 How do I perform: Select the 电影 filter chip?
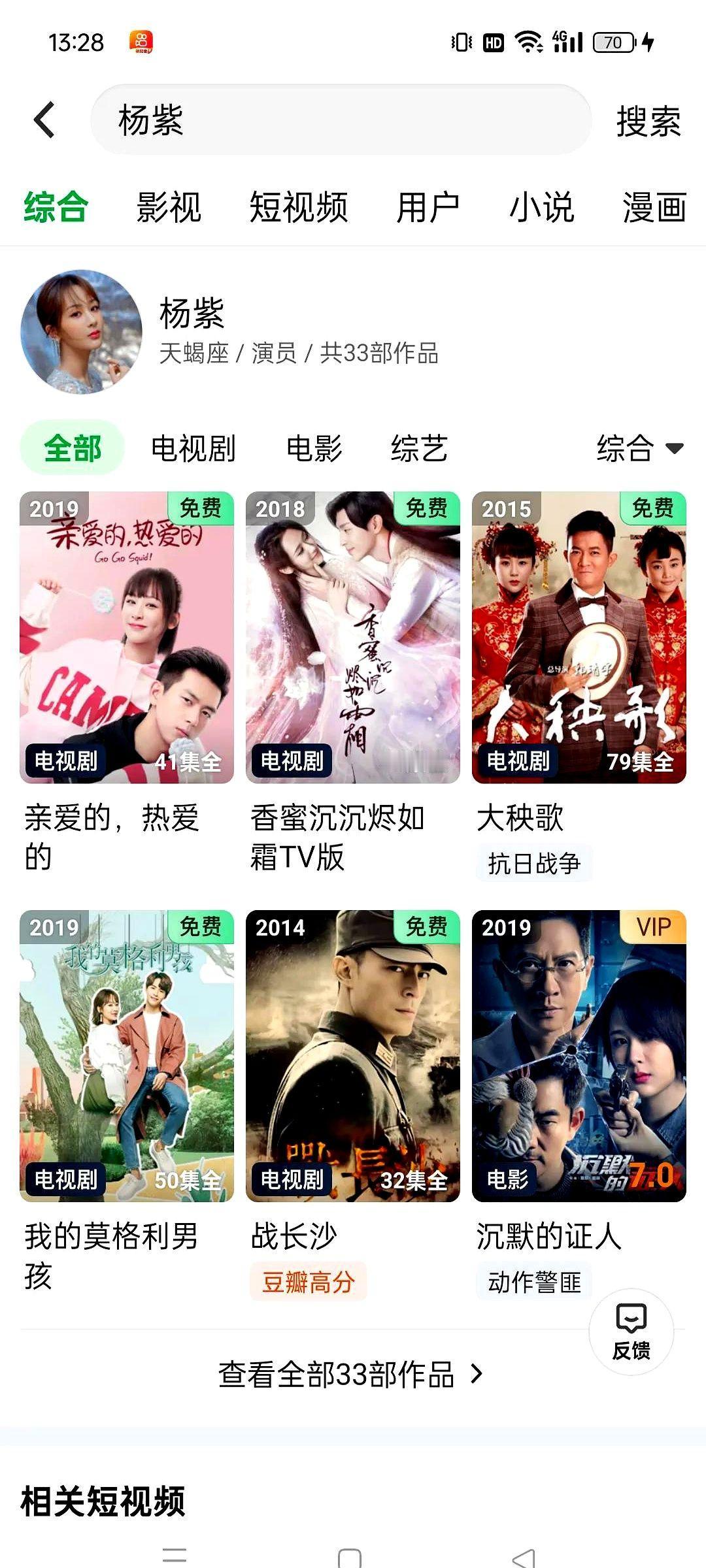tap(314, 448)
